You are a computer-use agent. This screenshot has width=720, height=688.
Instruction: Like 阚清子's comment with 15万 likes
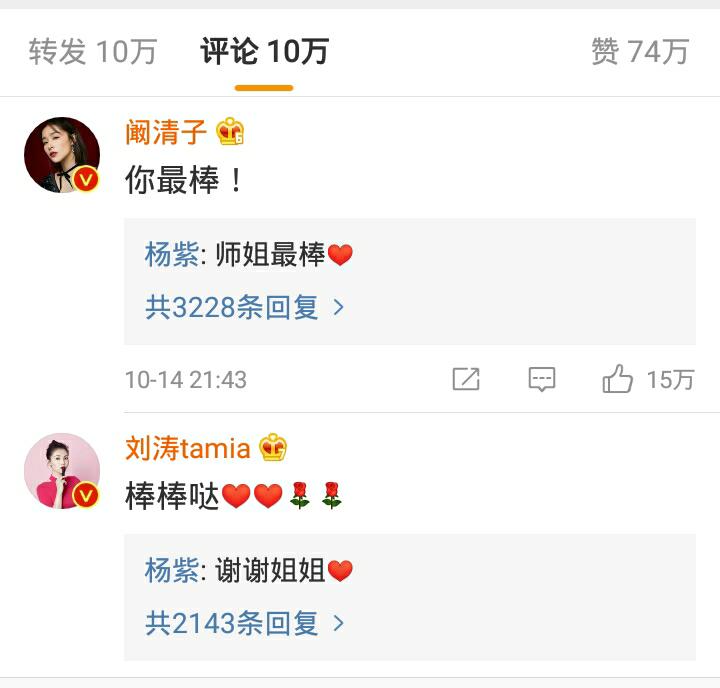pos(619,379)
